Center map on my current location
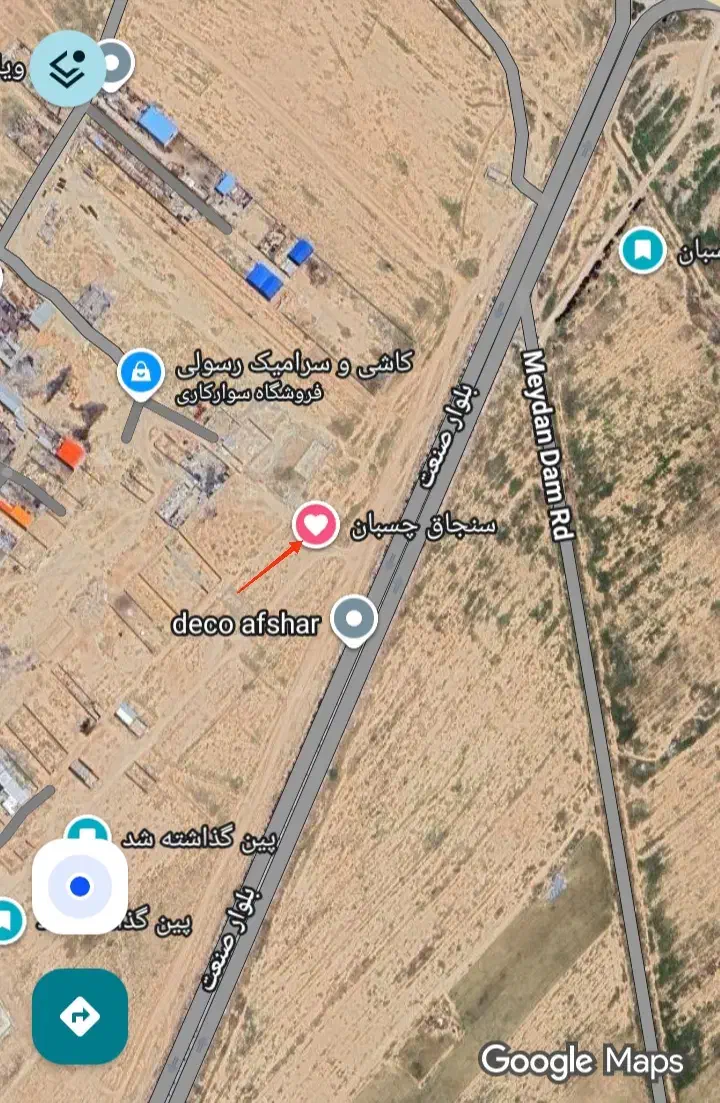720x1103 pixels. [80, 886]
